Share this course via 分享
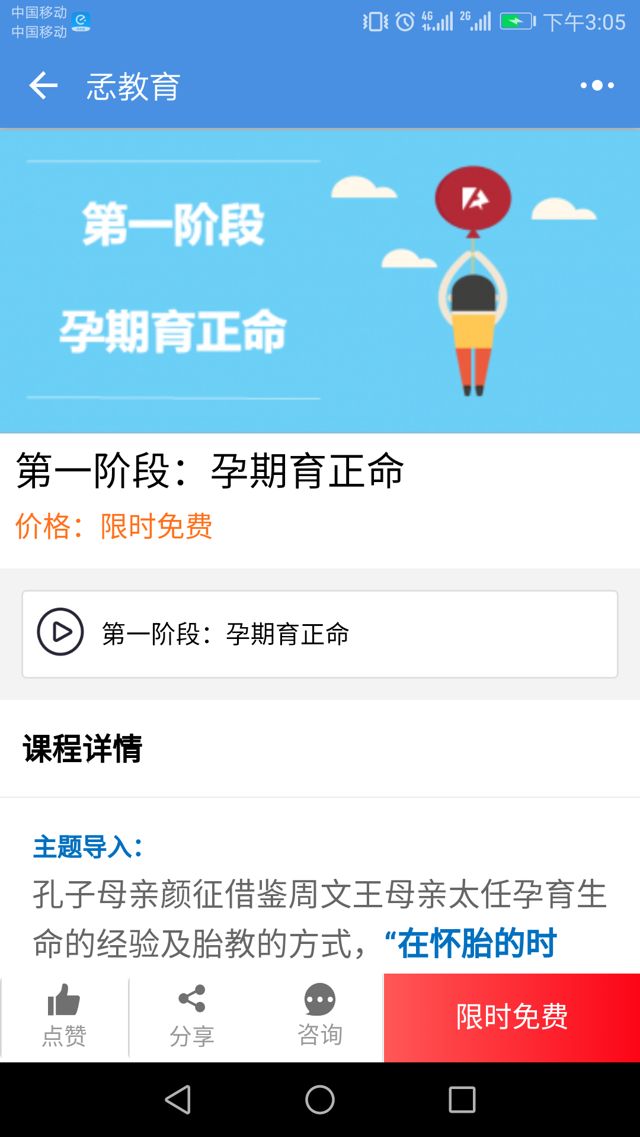 [x=191, y=1015]
